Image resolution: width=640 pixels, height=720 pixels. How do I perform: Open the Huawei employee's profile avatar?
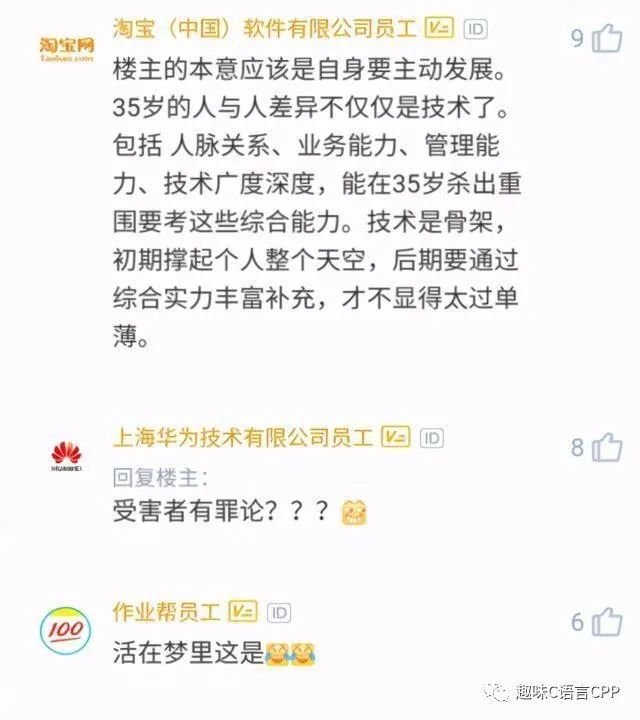click(66, 456)
